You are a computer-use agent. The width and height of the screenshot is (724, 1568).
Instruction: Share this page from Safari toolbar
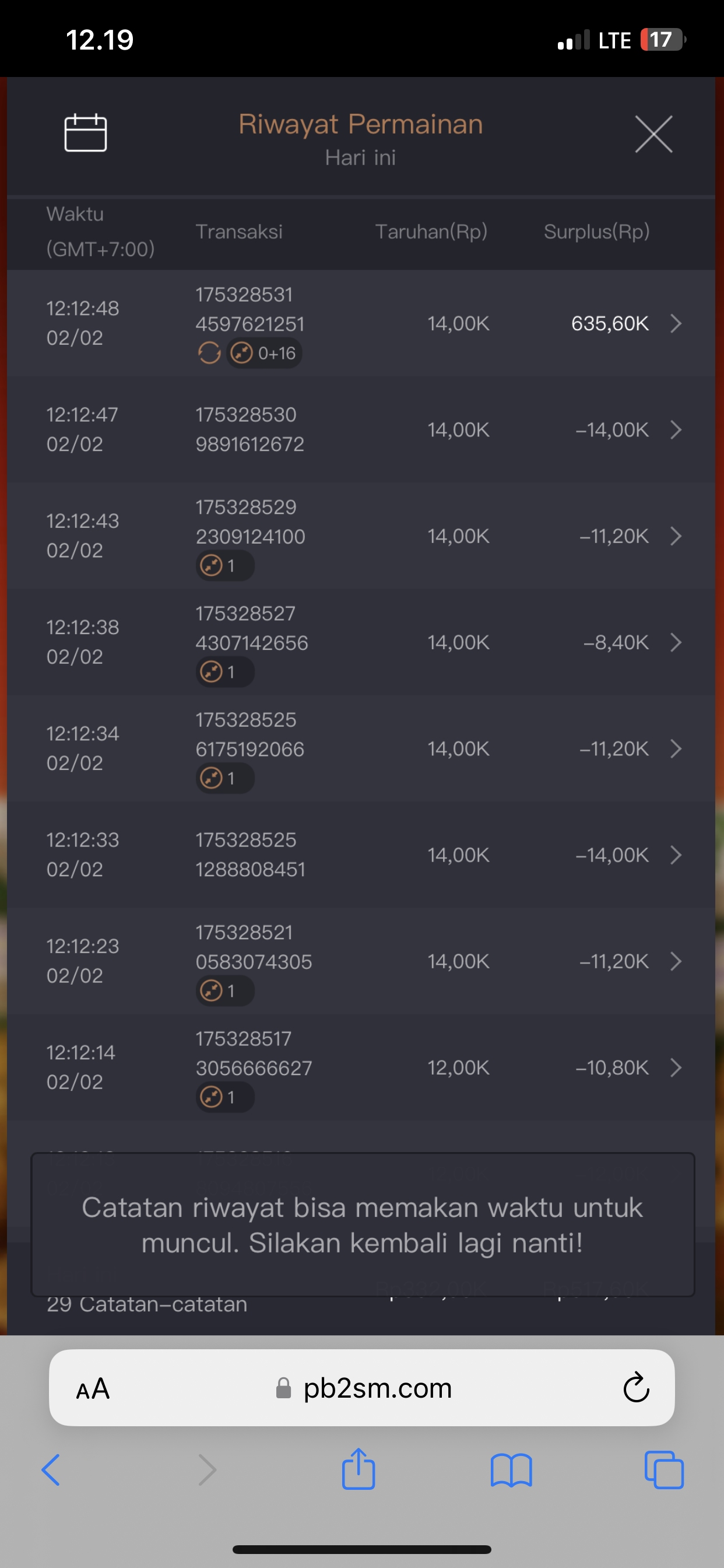pyautogui.click(x=359, y=1469)
